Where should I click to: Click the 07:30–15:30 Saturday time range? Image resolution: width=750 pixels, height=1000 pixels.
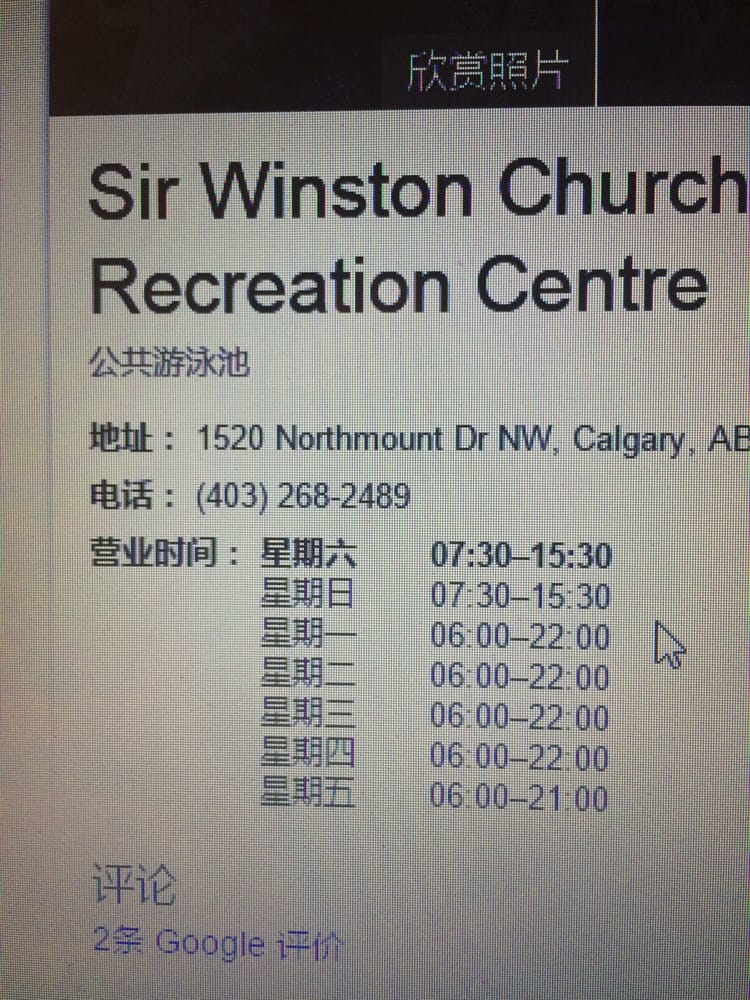coord(522,554)
